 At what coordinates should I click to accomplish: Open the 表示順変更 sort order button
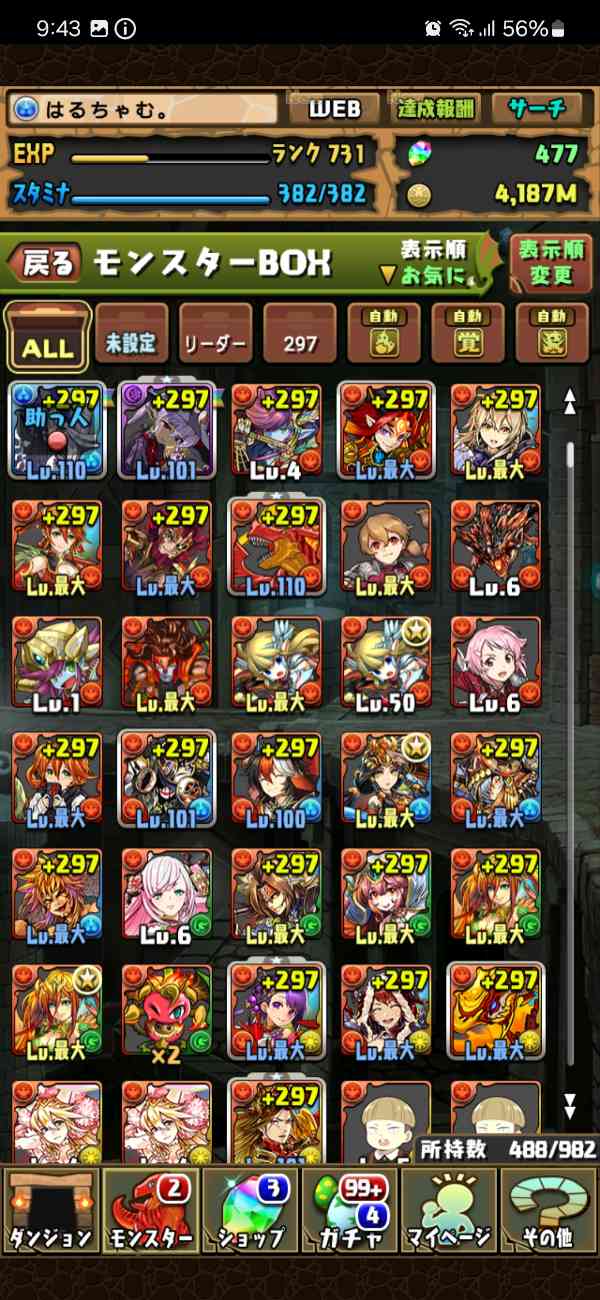pyautogui.click(x=551, y=262)
